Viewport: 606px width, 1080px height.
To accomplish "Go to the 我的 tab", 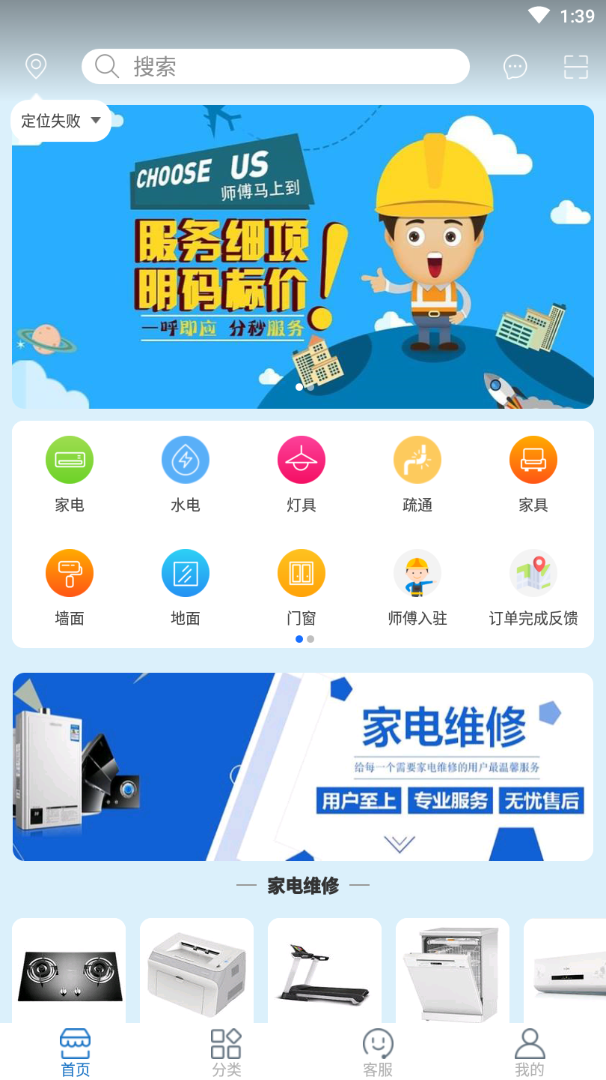I will (529, 1053).
